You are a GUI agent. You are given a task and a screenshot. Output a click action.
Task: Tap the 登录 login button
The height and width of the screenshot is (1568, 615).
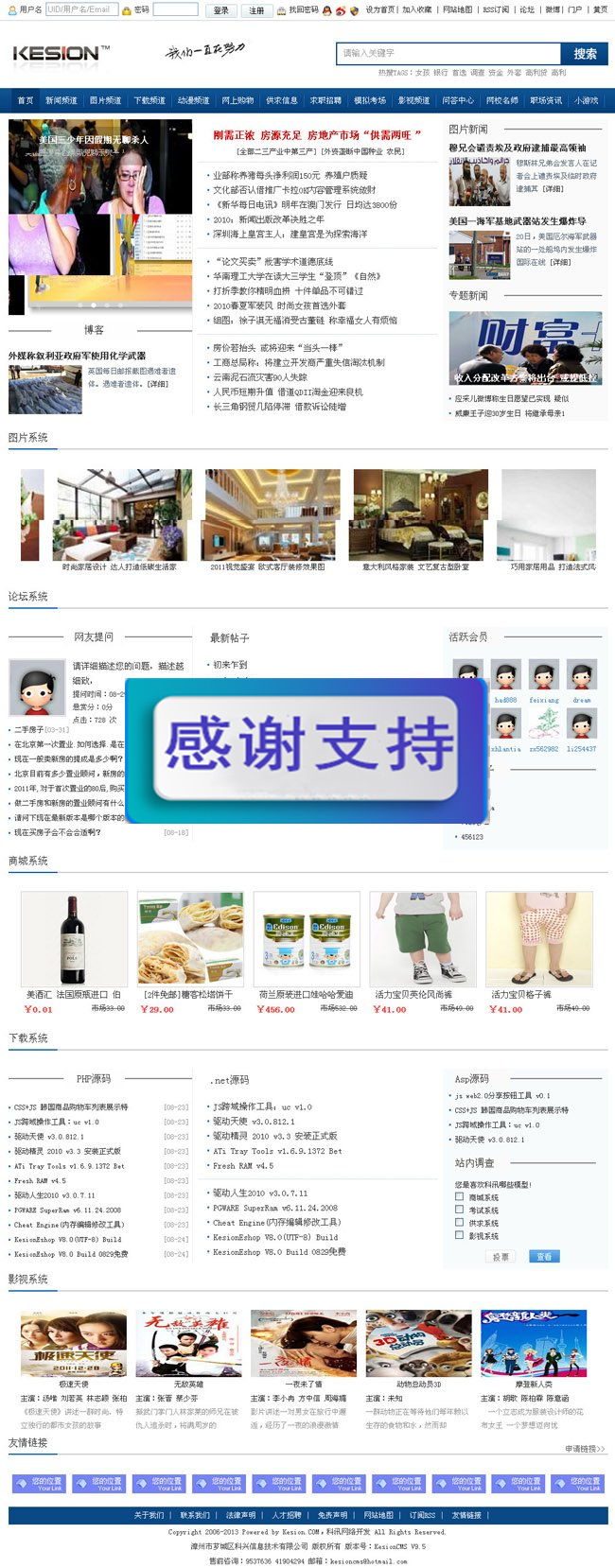tap(220, 10)
